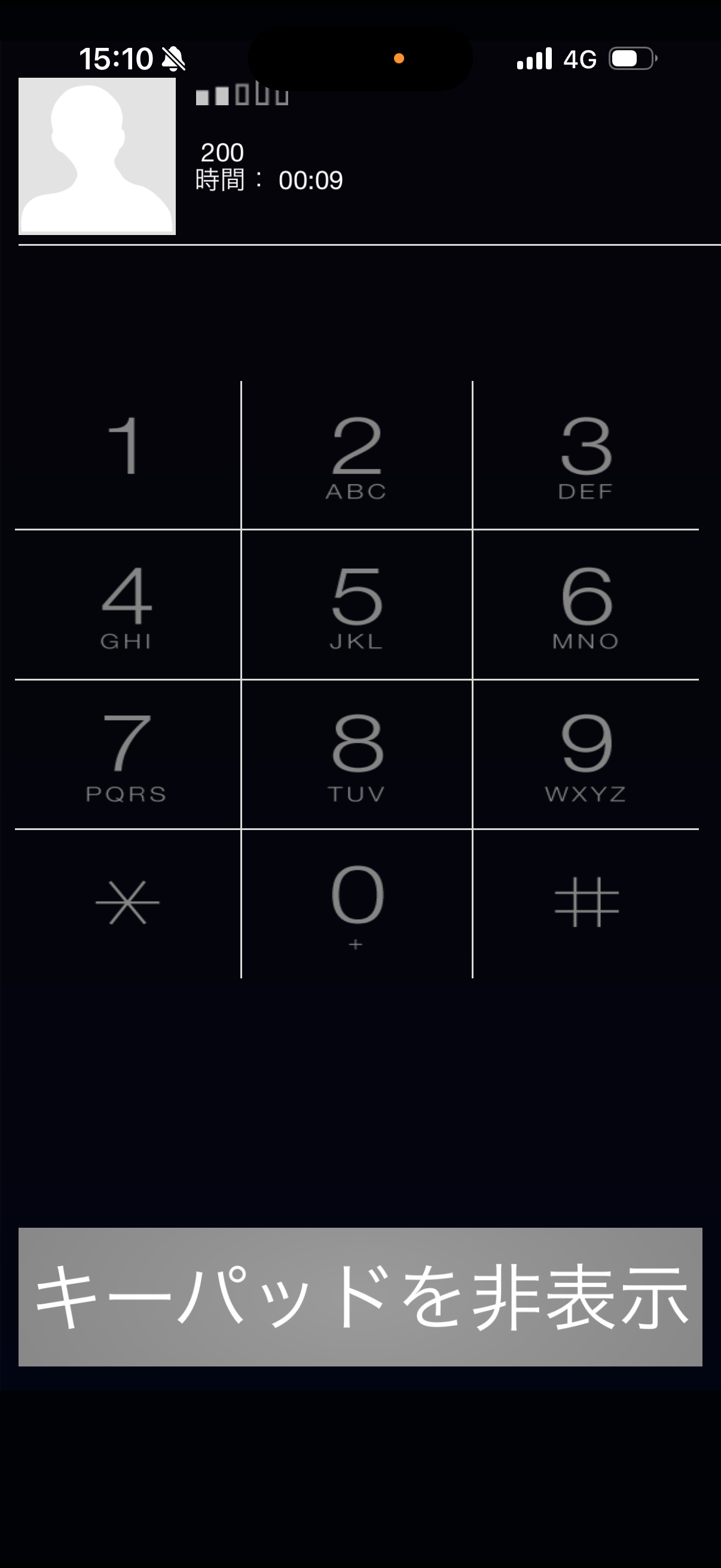
Task: Tap the asterisk star key
Action: 127,903
